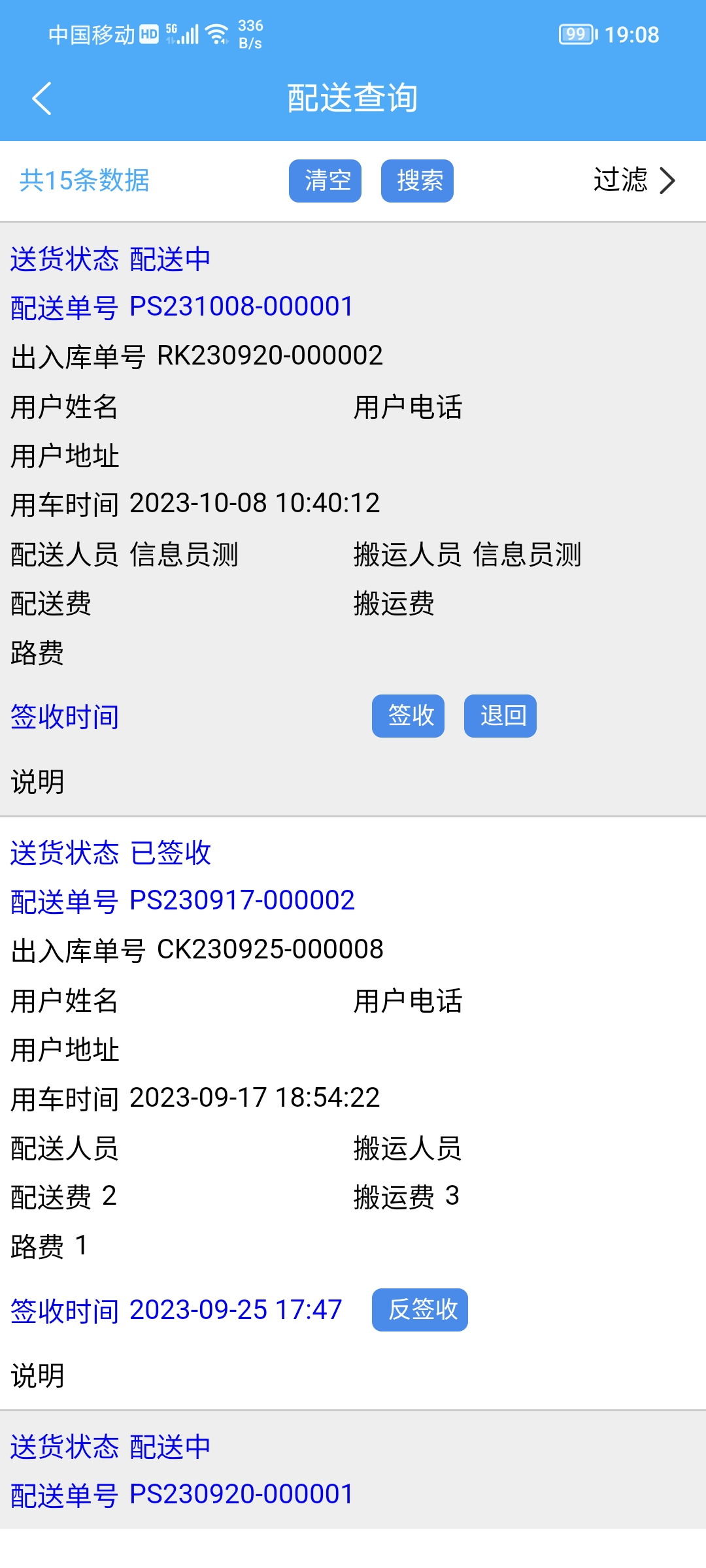The image size is (706, 1568).
Task: Open the 过滤 filter options
Action: (x=633, y=181)
